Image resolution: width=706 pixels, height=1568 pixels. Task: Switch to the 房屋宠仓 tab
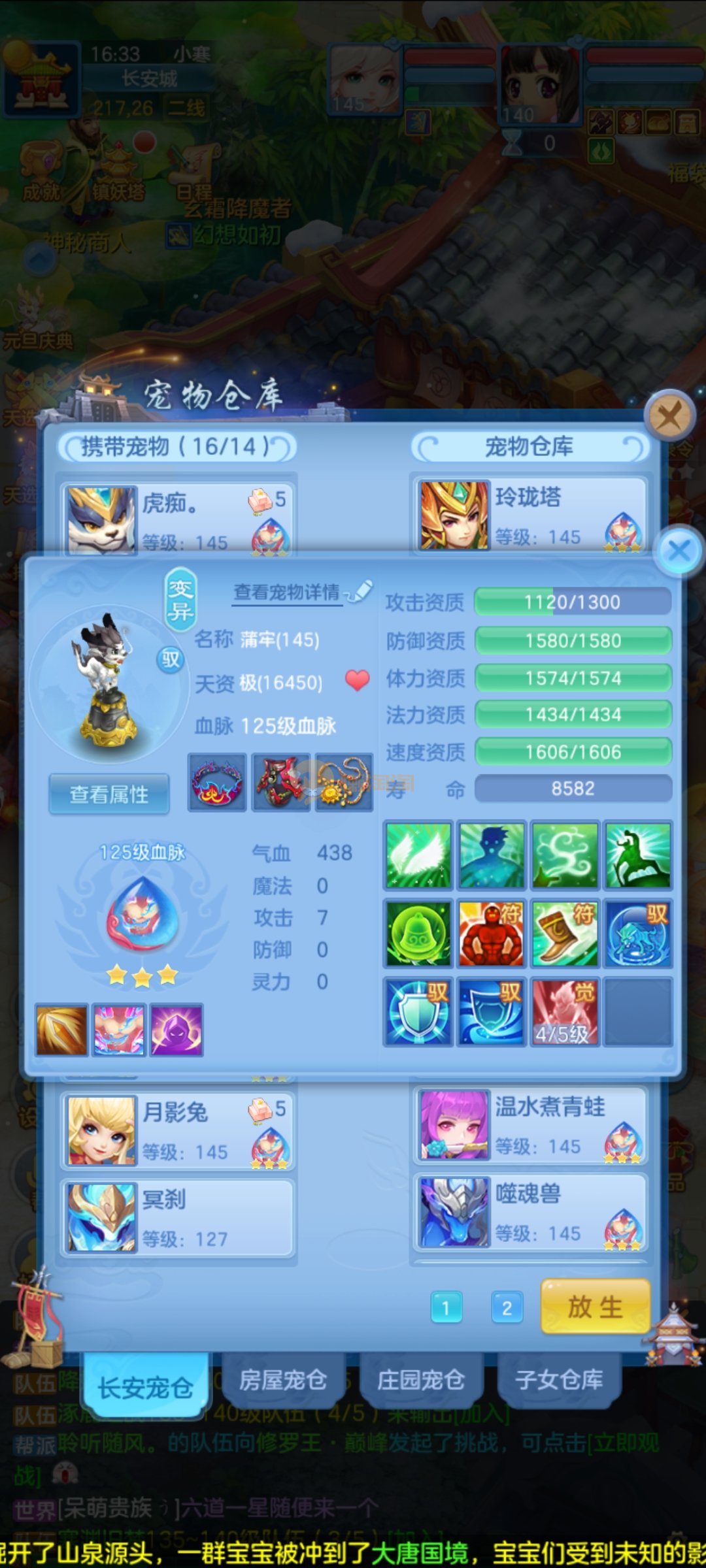(282, 1380)
